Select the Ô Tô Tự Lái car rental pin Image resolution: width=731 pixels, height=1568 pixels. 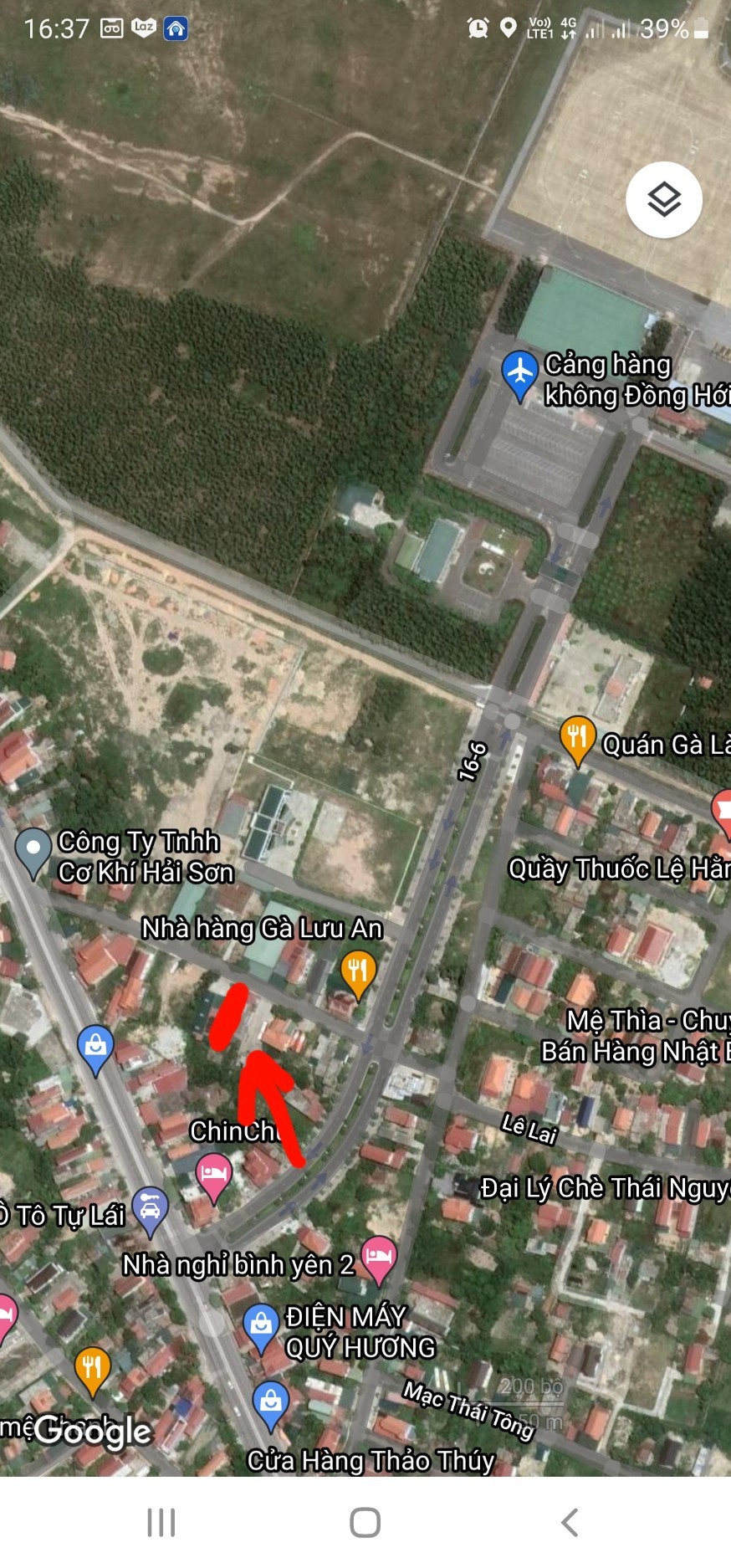[151, 1209]
